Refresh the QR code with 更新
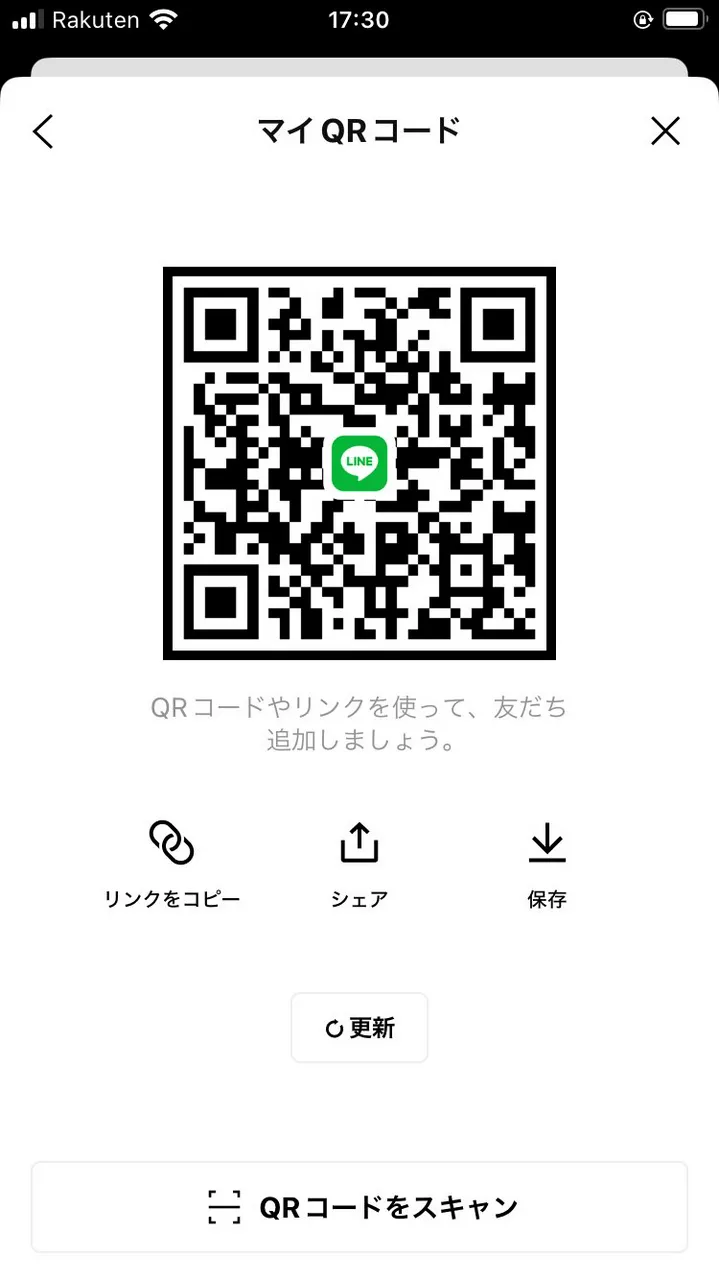The image size is (719, 1280). (359, 1028)
